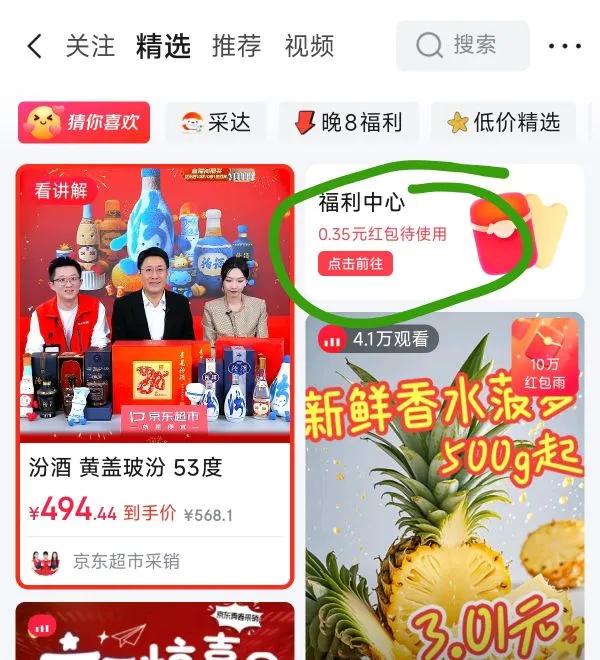Filter by 低价精选 chip

[x=504, y=123]
